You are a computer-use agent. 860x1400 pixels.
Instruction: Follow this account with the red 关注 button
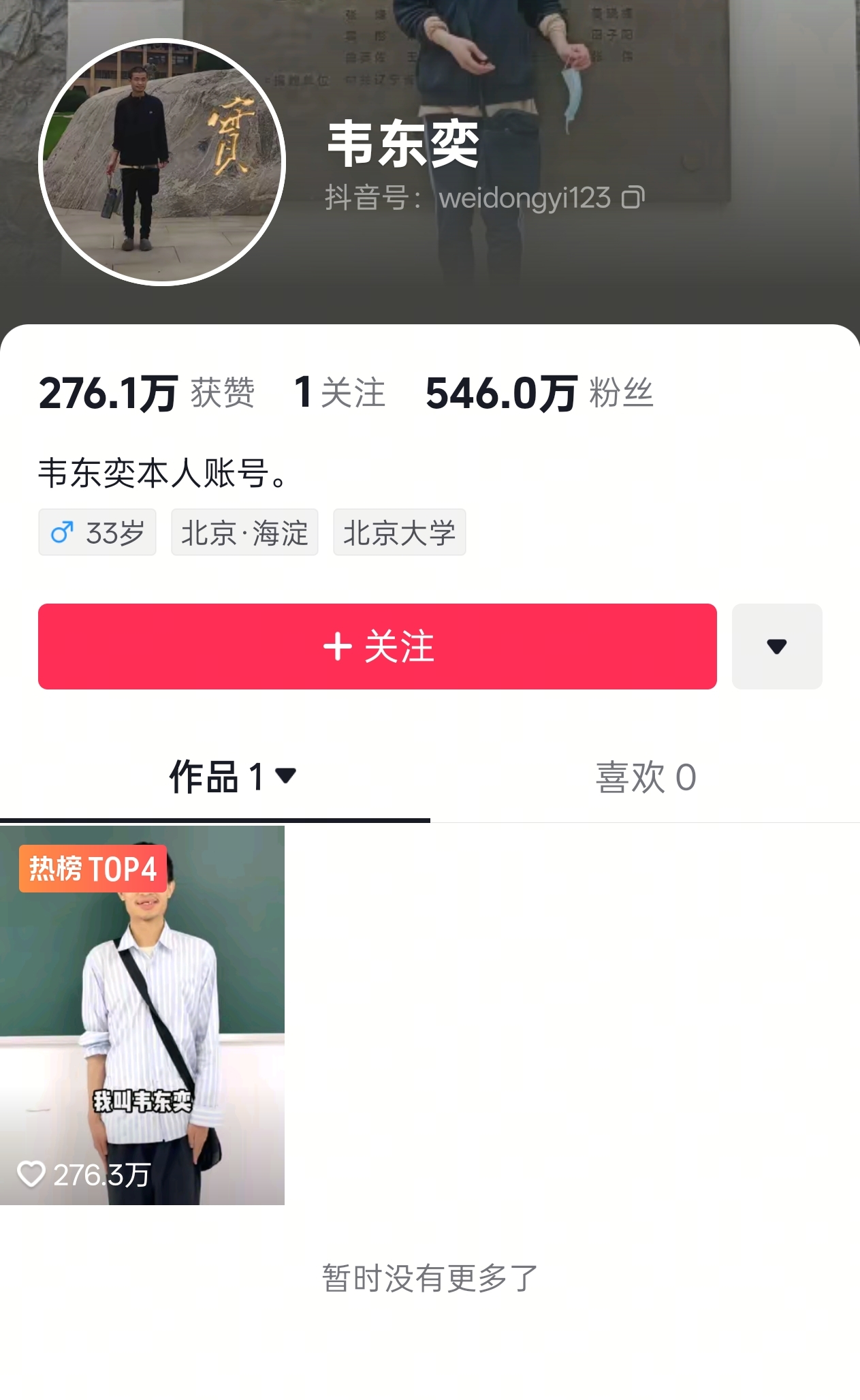tap(377, 646)
